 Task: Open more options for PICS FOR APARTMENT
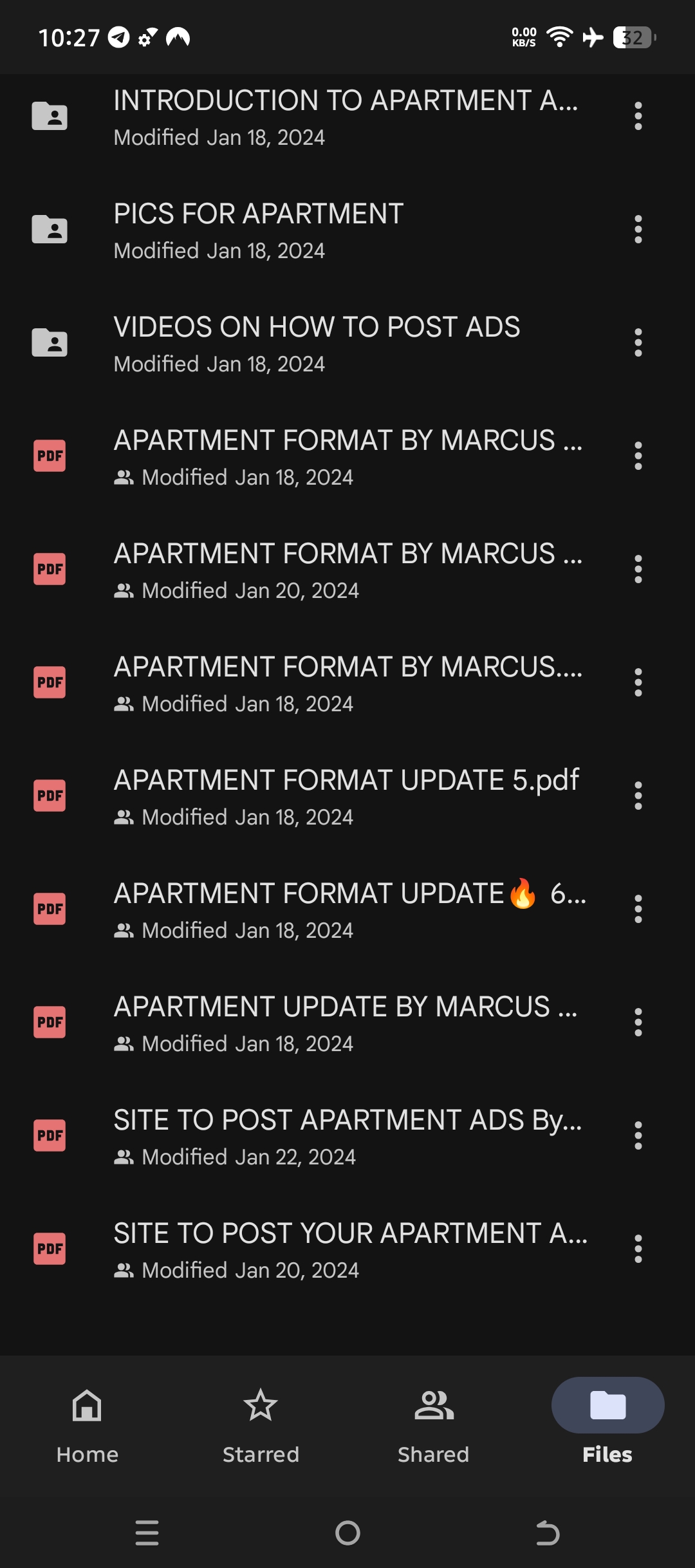tap(638, 230)
